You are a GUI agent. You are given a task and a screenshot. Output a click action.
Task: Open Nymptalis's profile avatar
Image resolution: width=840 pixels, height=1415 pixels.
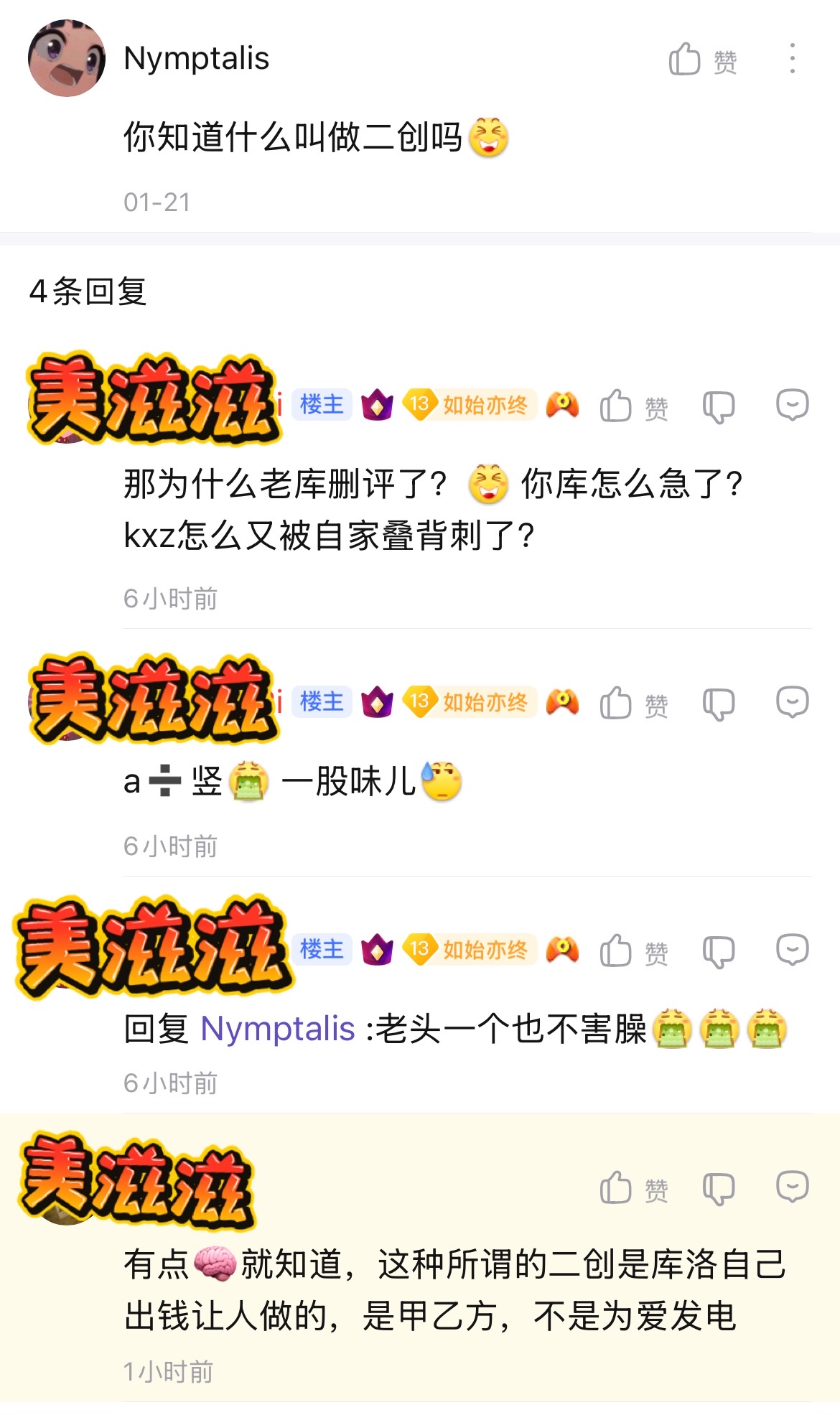pyautogui.click(x=67, y=59)
